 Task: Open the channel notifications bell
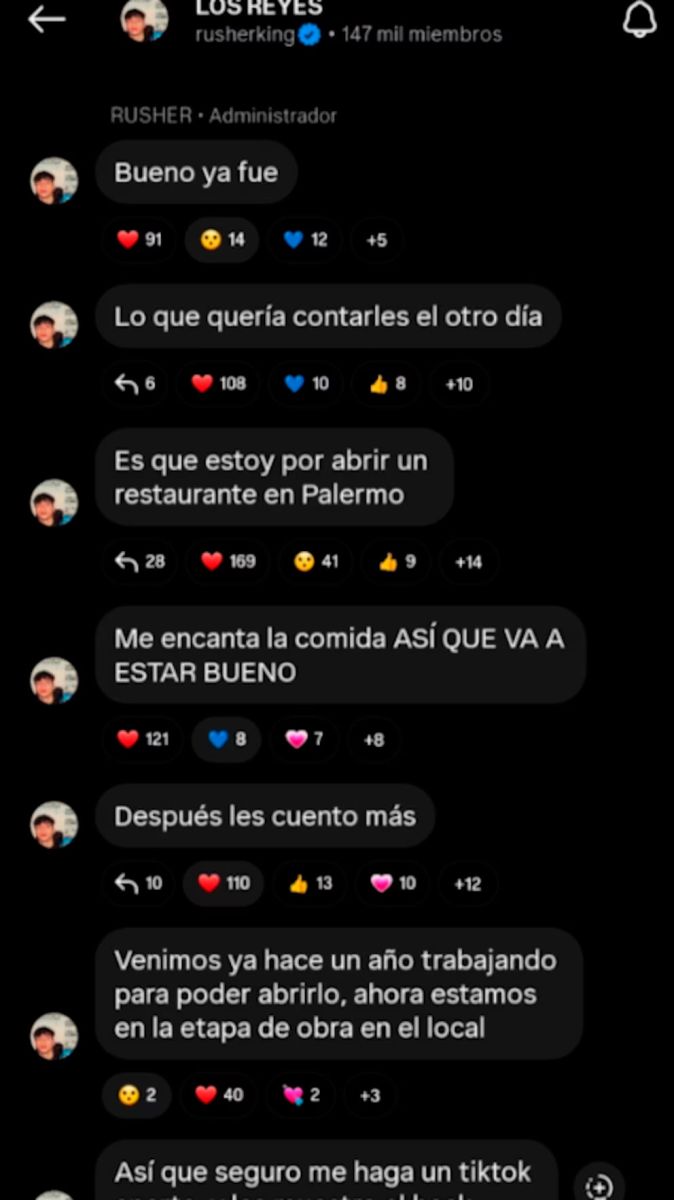coord(639,19)
